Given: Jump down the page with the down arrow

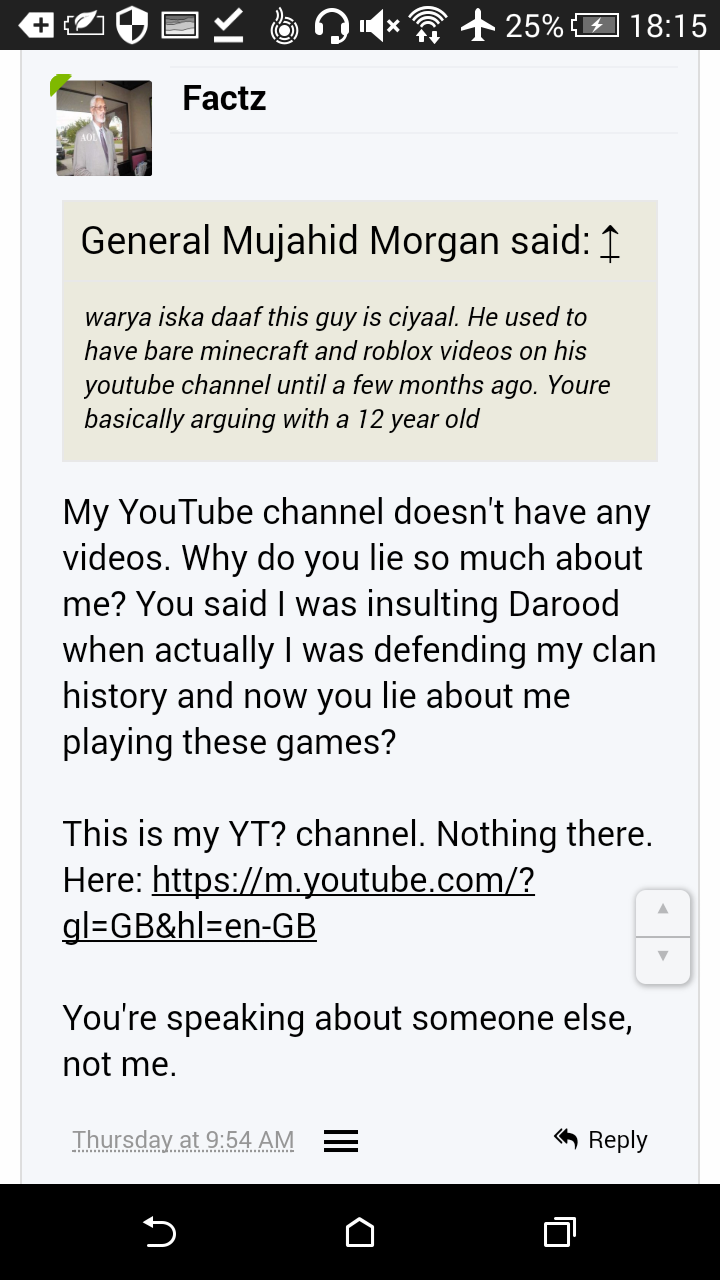Looking at the screenshot, I should click(x=662, y=957).
